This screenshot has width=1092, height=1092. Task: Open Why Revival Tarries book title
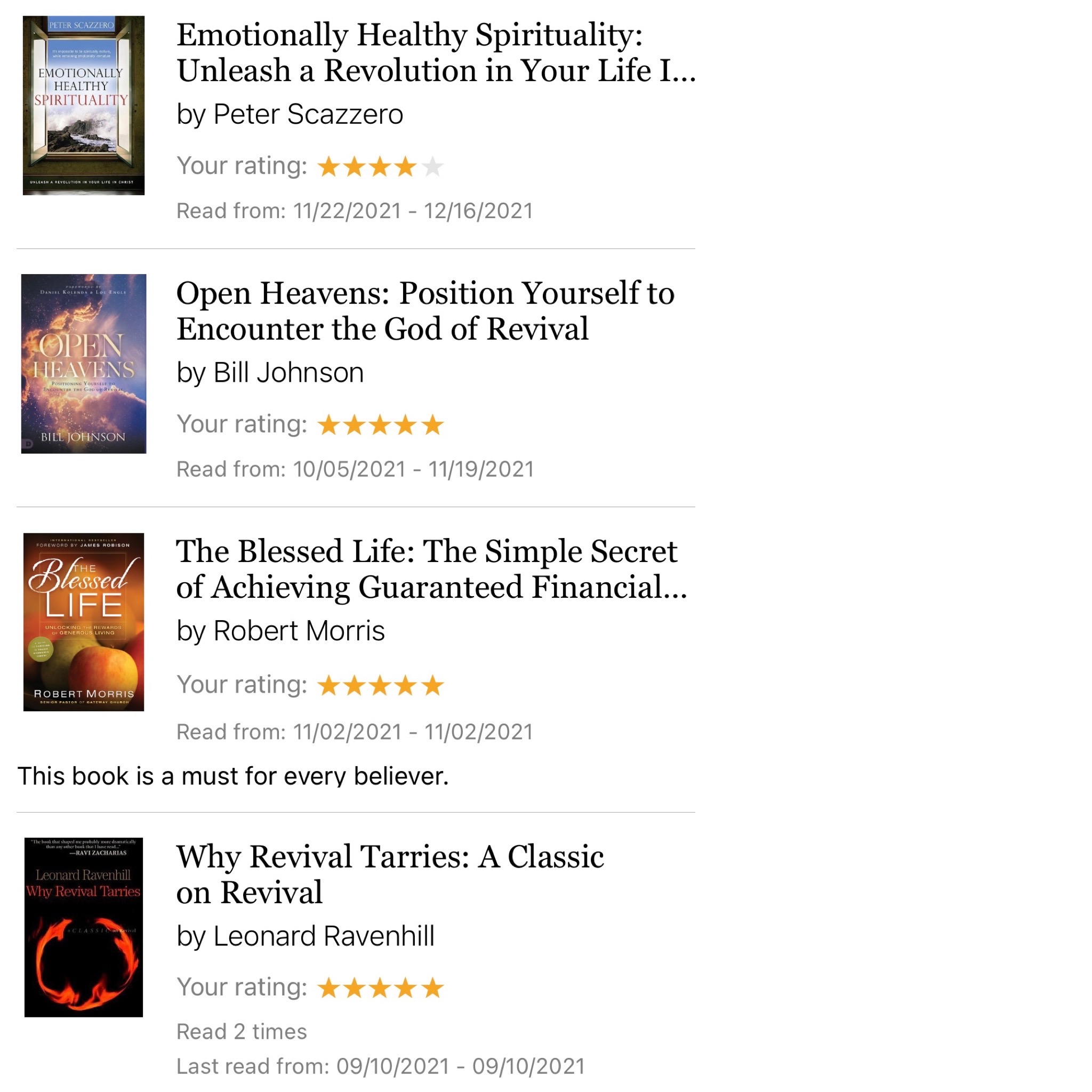(389, 874)
